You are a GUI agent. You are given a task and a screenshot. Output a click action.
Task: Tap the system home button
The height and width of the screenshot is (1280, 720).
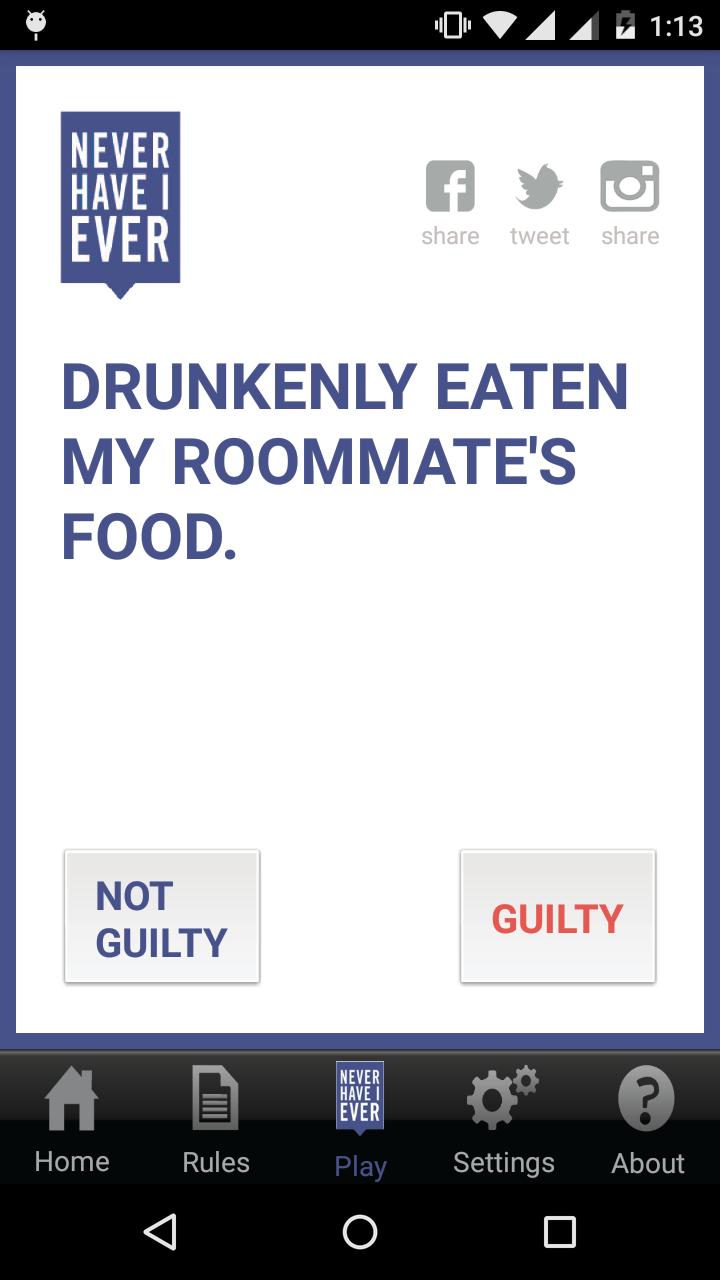click(x=360, y=1231)
